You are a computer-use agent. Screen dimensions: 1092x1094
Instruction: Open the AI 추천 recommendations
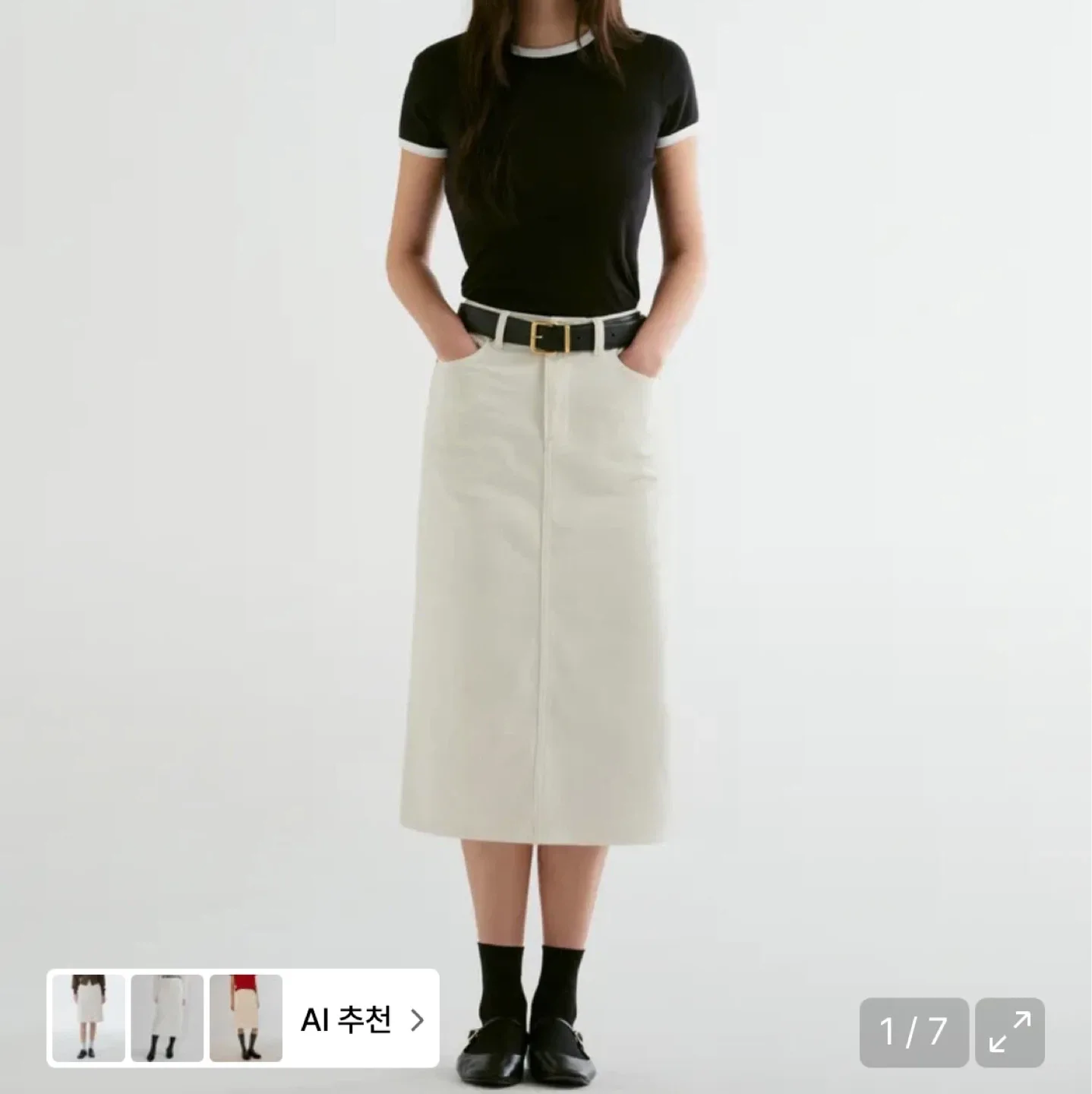click(361, 1019)
